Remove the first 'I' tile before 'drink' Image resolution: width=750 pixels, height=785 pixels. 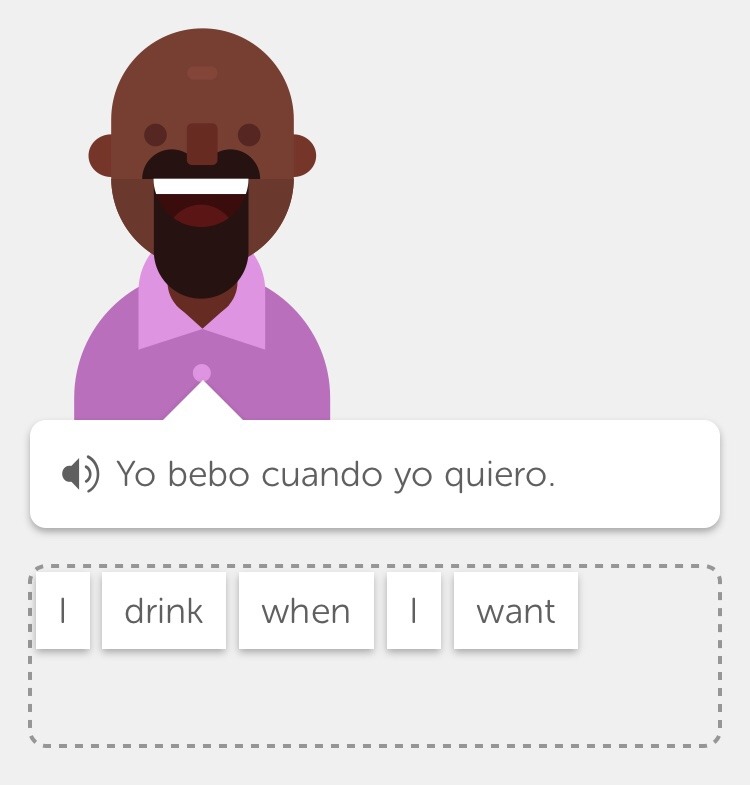[x=63, y=610]
